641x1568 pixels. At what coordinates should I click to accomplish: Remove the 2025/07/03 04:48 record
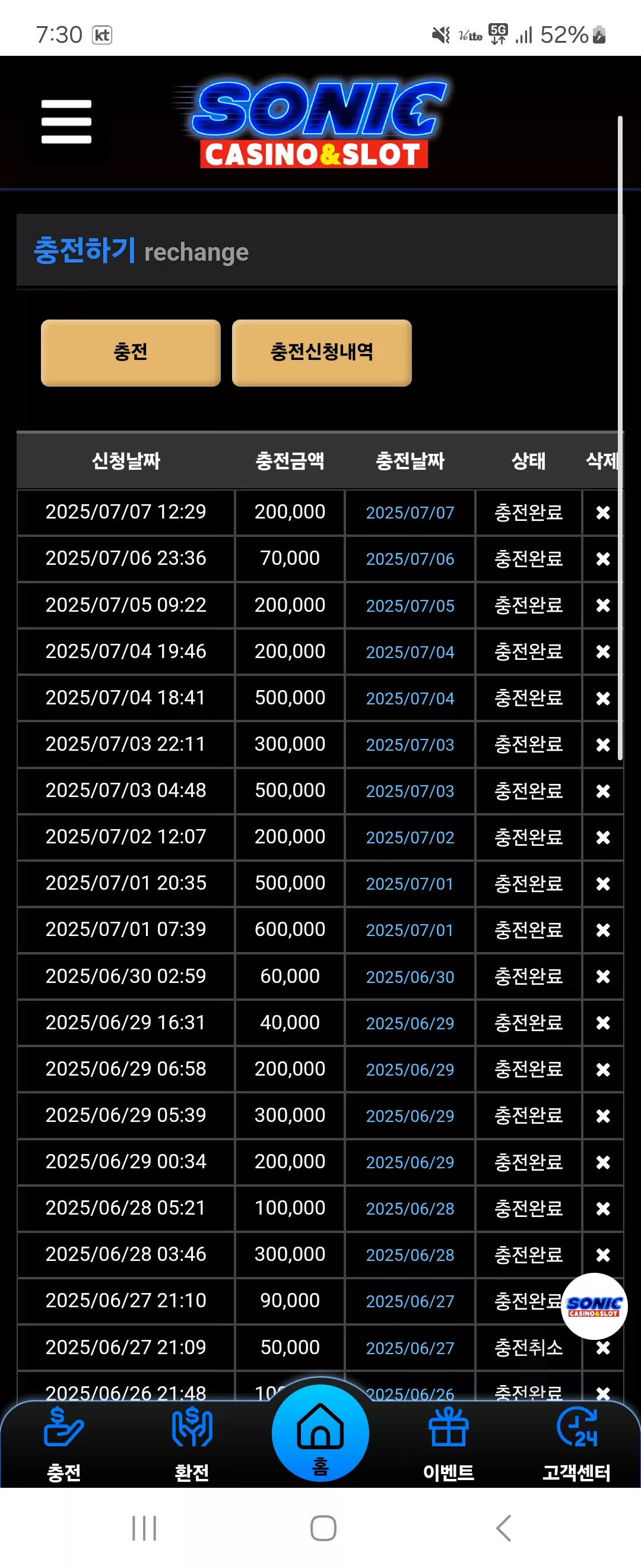coord(602,791)
